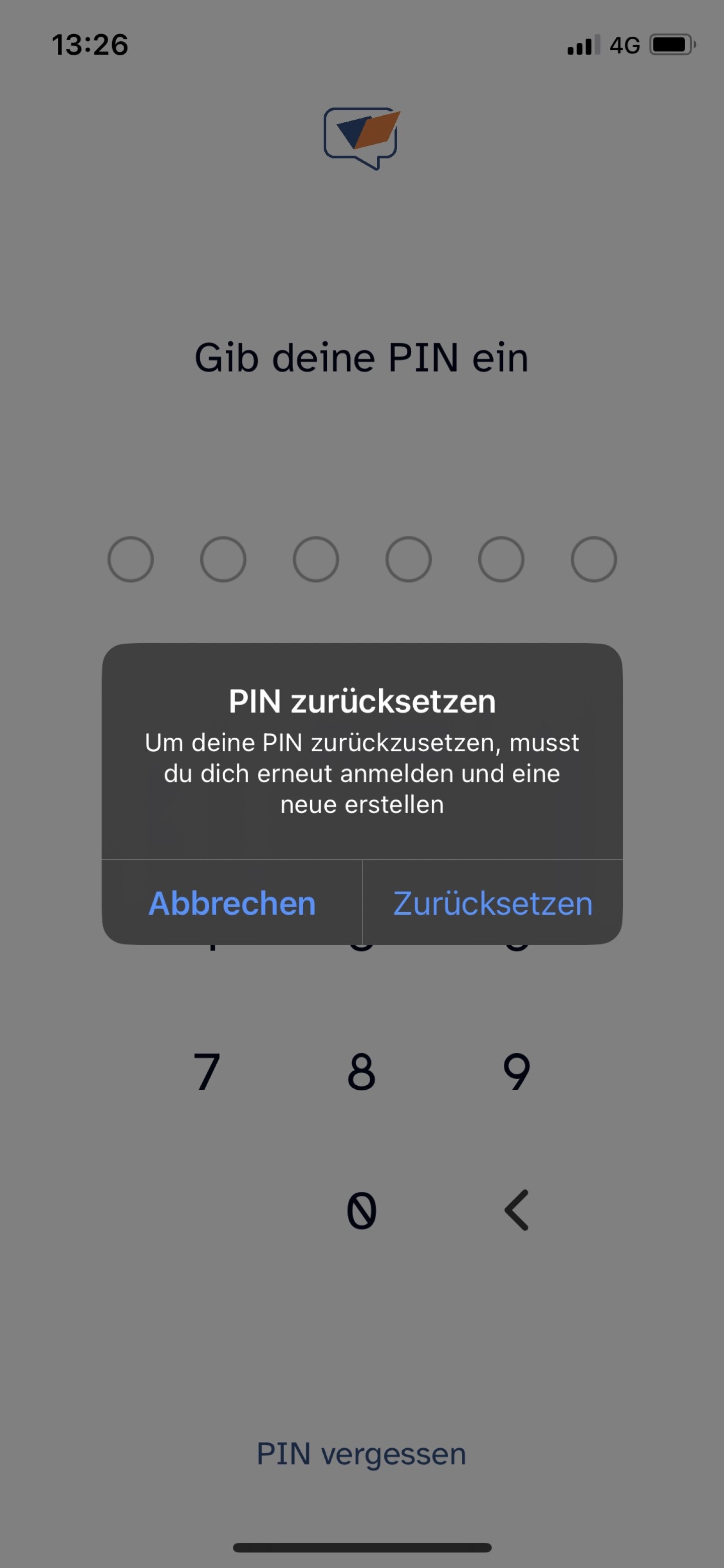Open the PIN vergessen link
The height and width of the screenshot is (1568, 724).
(x=361, y=1453)
